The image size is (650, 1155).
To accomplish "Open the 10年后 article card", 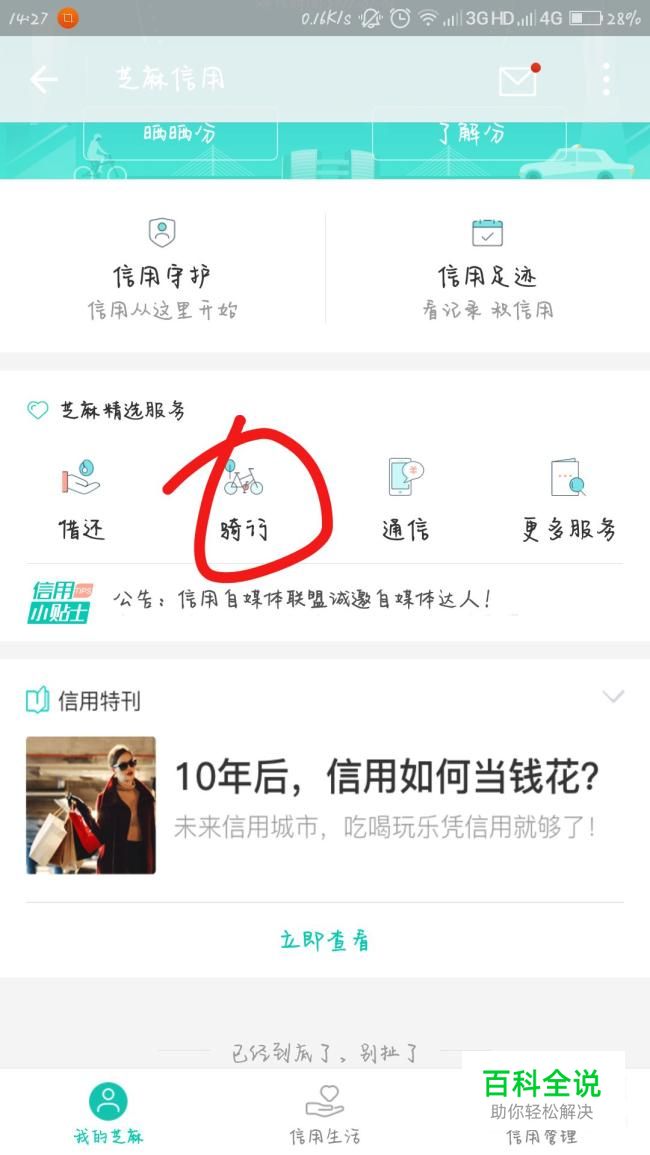I will [x=324, y=805].
